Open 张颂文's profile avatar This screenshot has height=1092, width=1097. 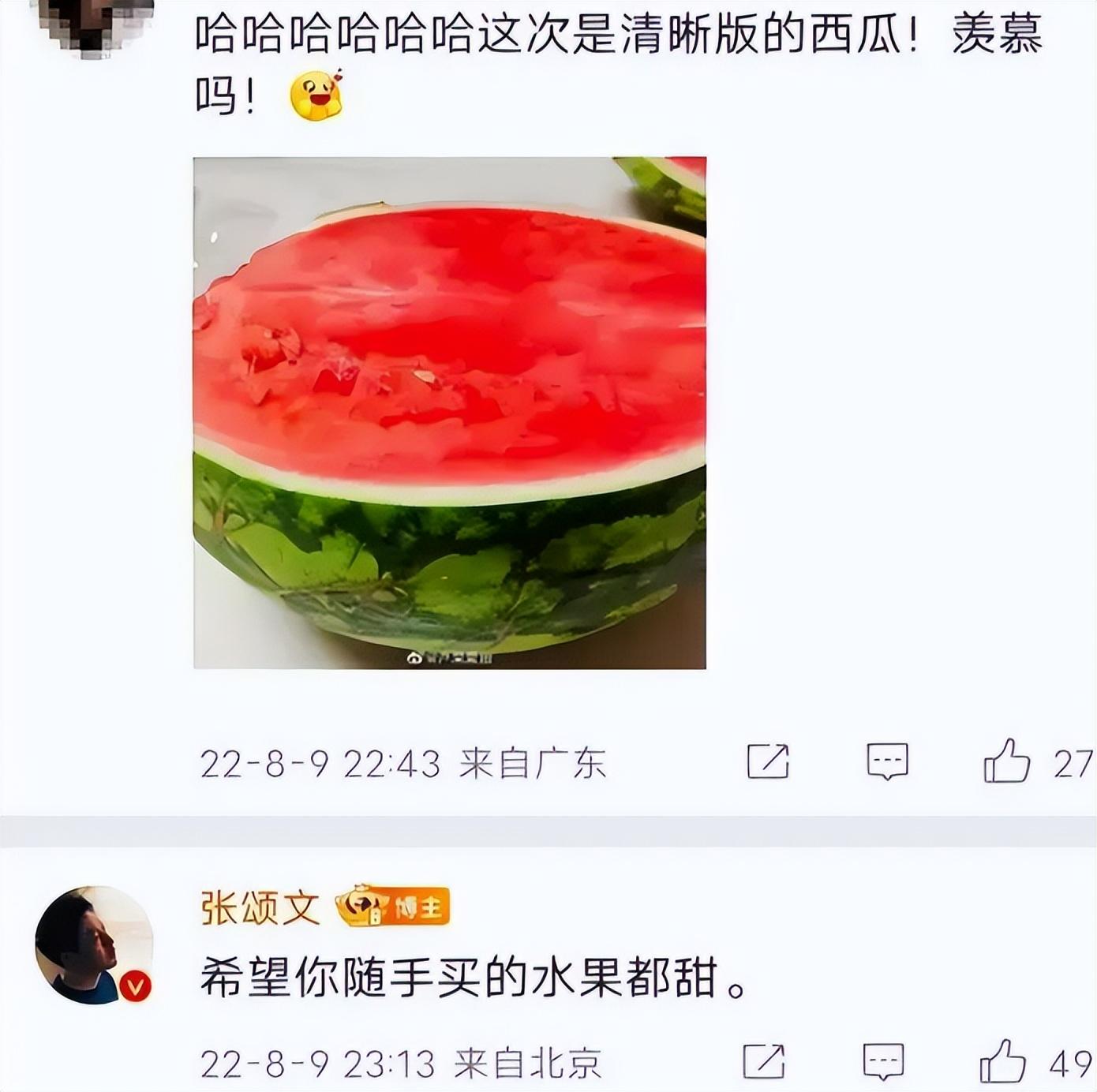tap(94, 944)
